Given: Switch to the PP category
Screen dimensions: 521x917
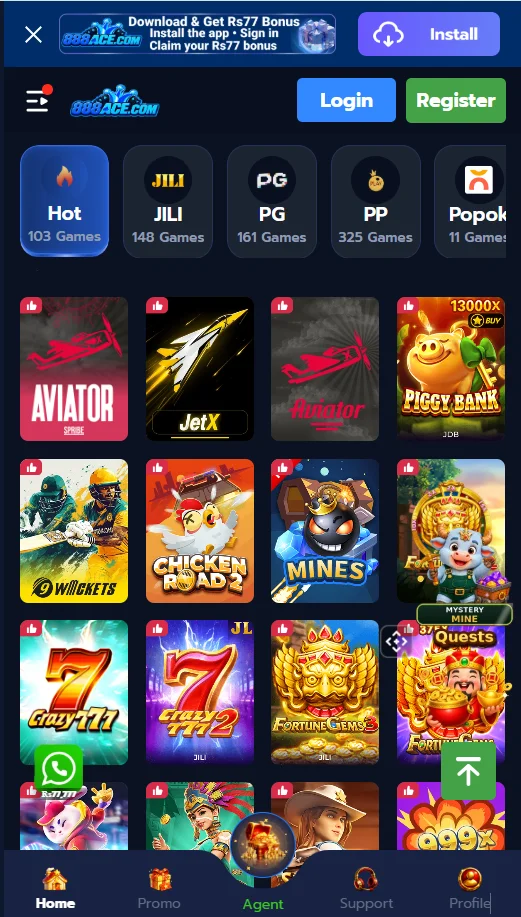Looking at the screenshot, I should (375, 201).
